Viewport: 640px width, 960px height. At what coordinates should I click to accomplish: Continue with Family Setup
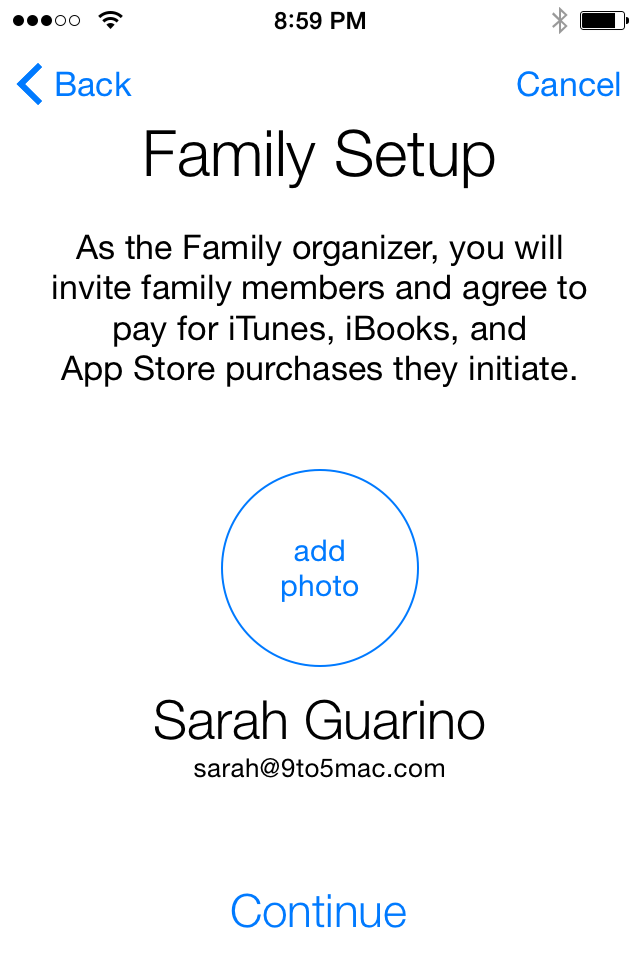[x=319, y=911]
